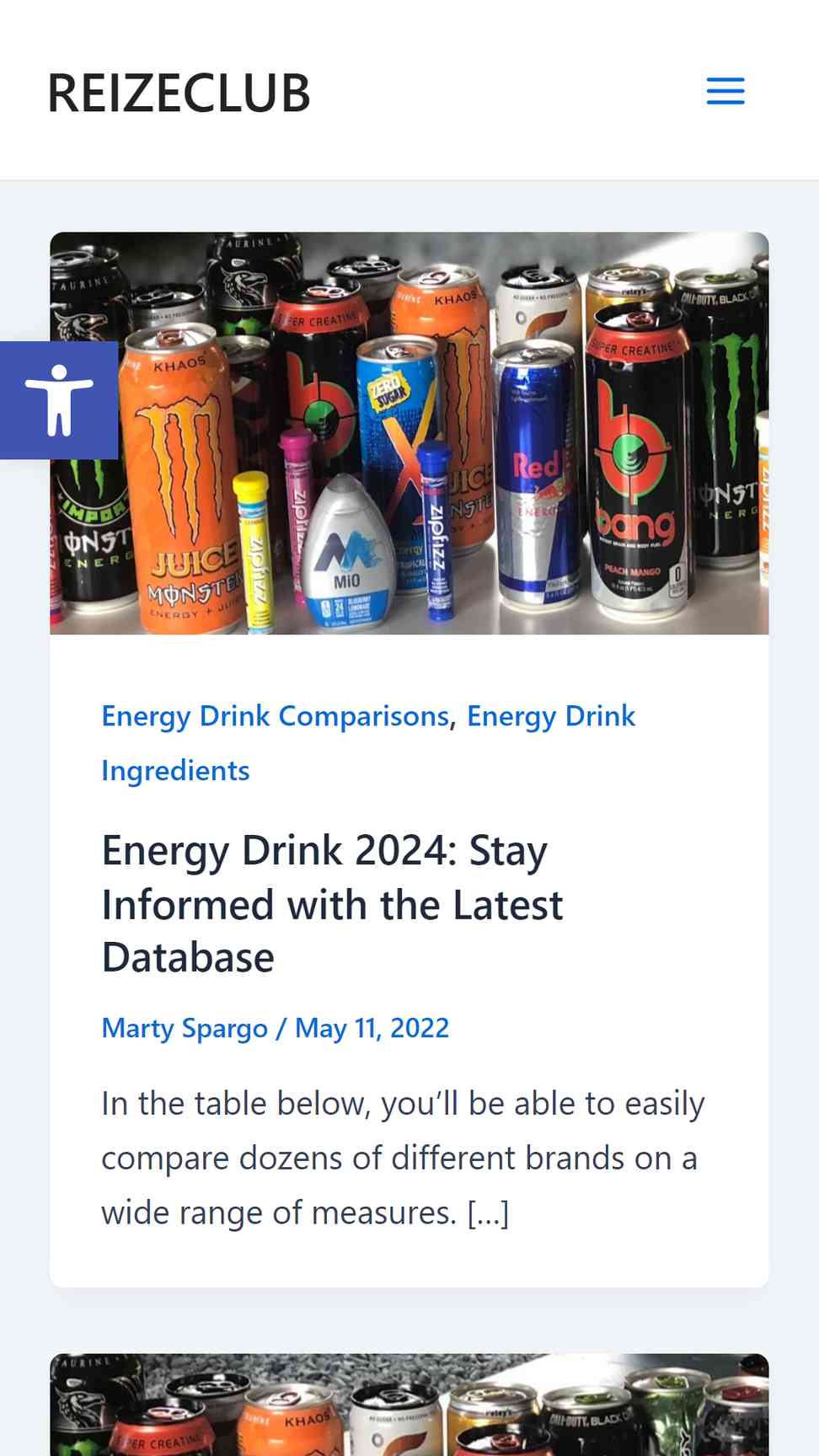View author Marty Spargo's posts
Viewport: 819px width, 1456px height.
(x=185, y=1028)
